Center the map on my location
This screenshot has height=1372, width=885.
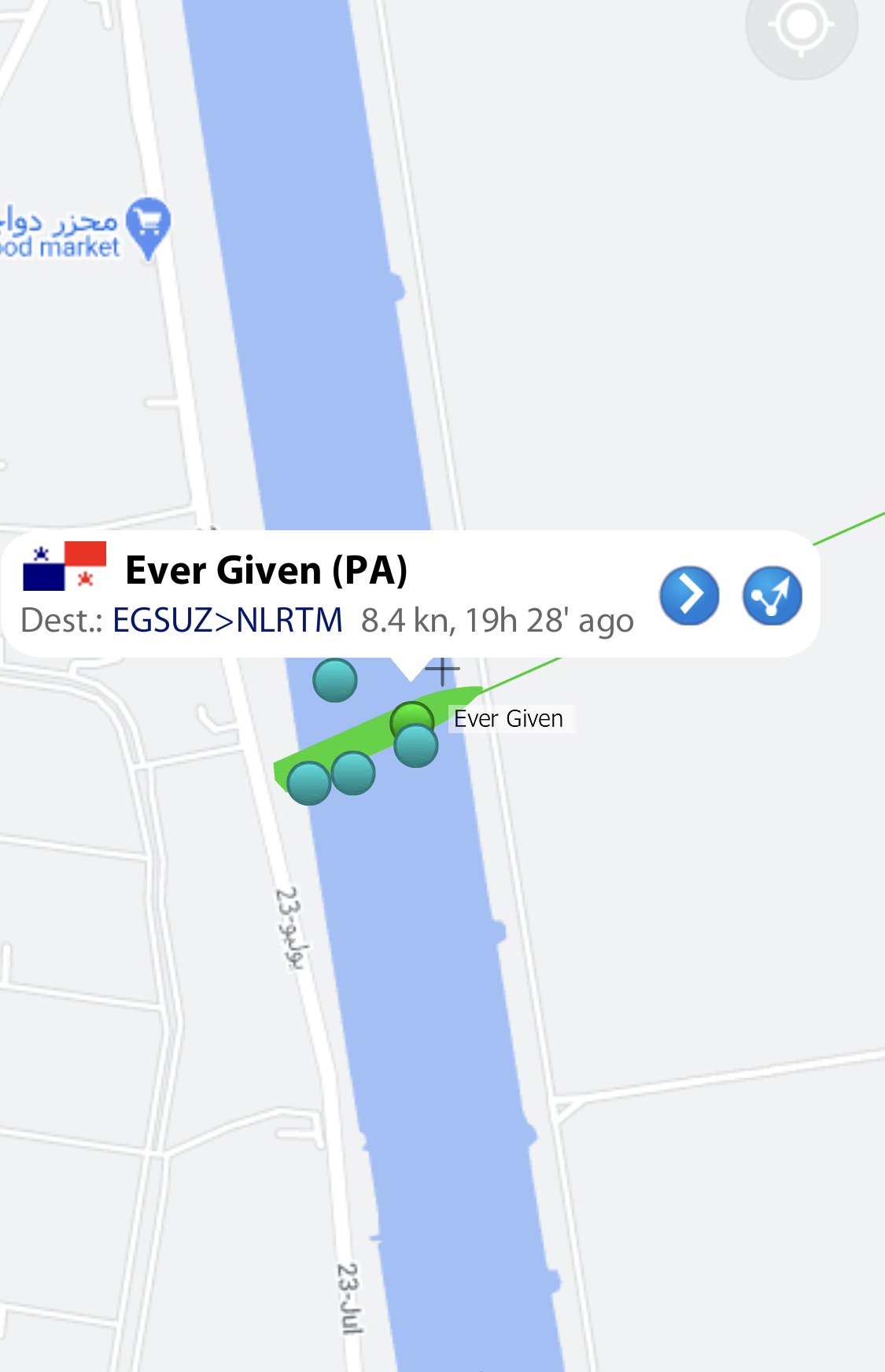[801, 28]
